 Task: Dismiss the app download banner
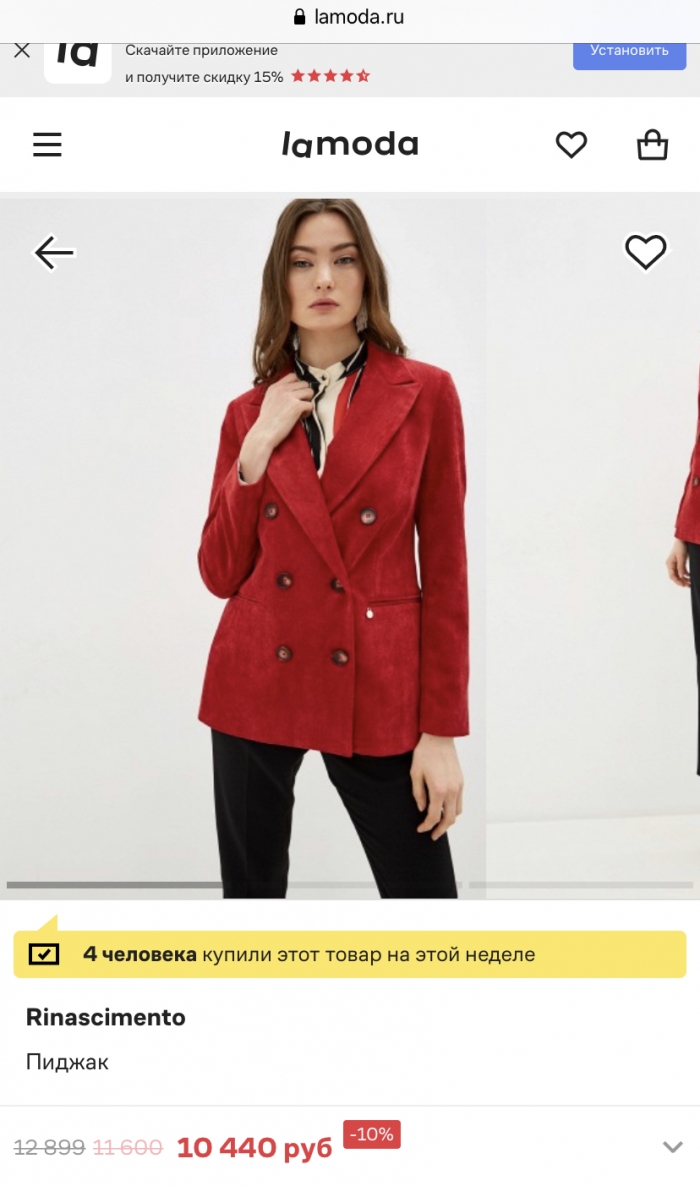(22, 51)
